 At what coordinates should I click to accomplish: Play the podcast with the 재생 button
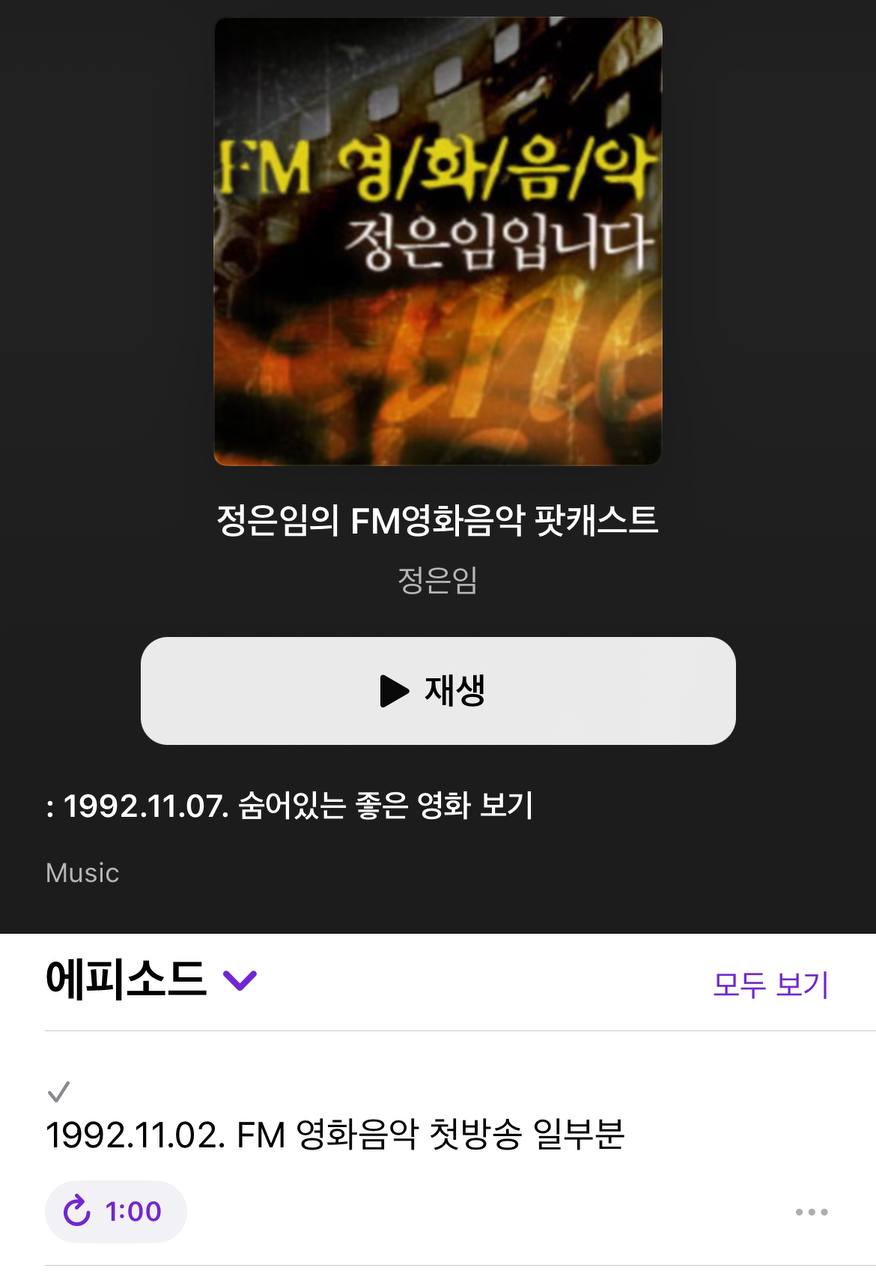pyautogui.click(x=438, y=691)
